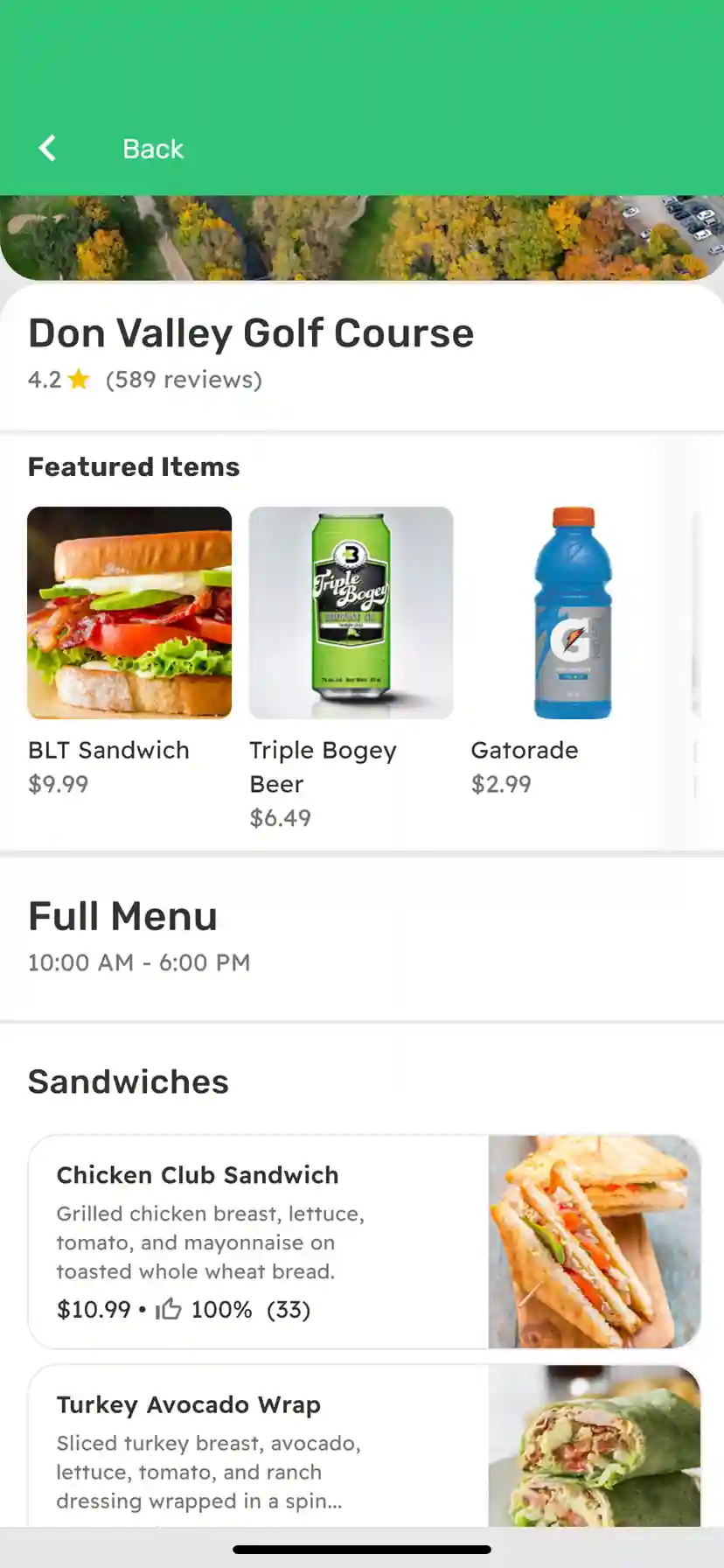Tap the Don Valley Golf Course title

251,332
